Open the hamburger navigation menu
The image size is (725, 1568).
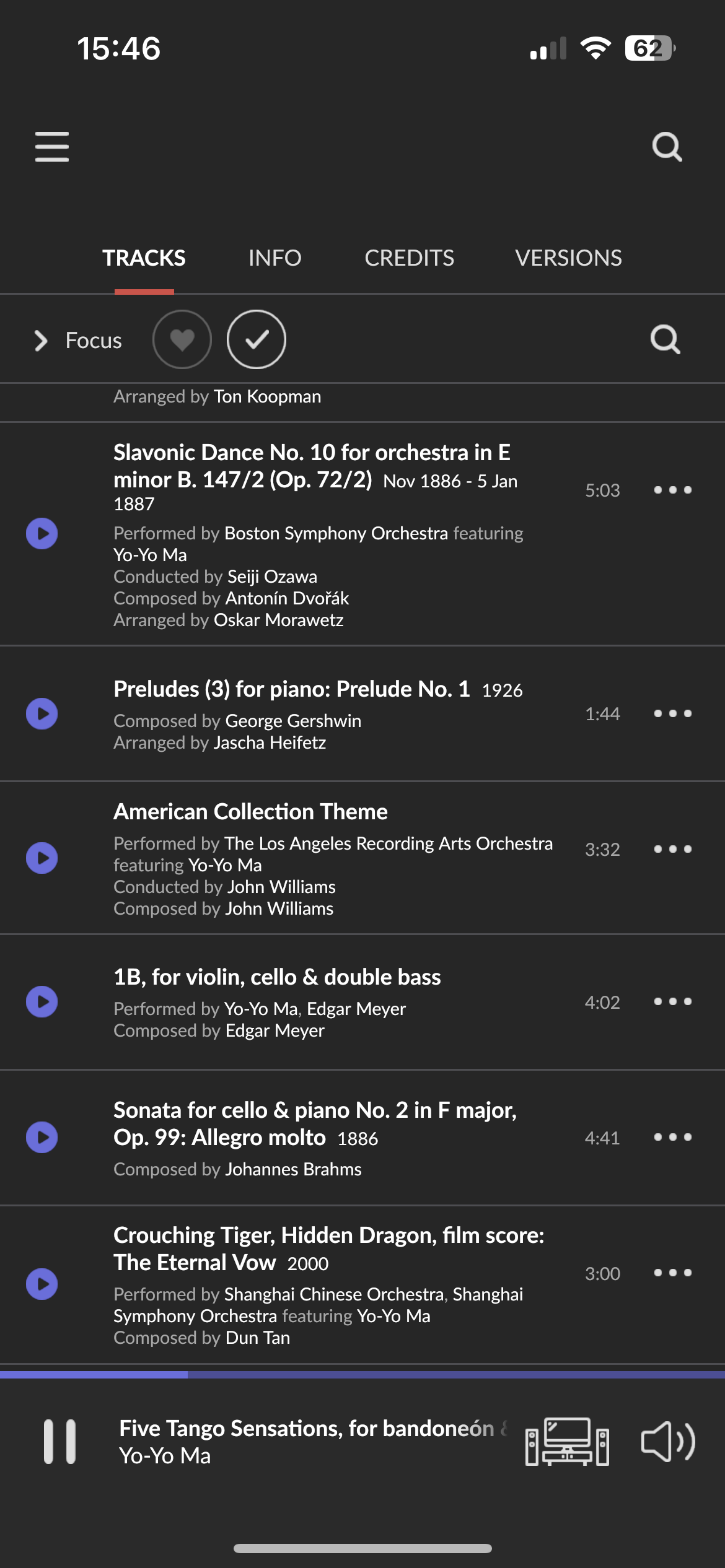(x=52, y=147)
